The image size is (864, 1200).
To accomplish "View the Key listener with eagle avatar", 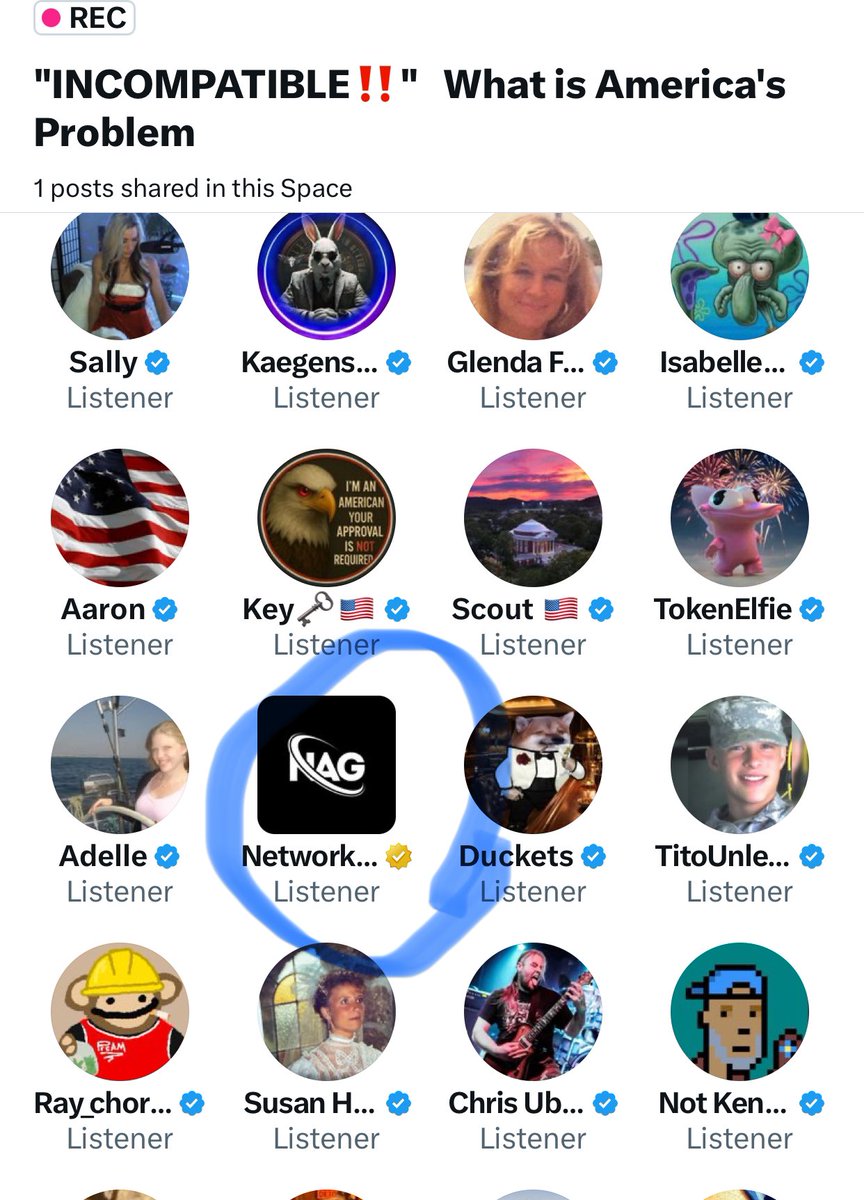I will coord(326,517).
